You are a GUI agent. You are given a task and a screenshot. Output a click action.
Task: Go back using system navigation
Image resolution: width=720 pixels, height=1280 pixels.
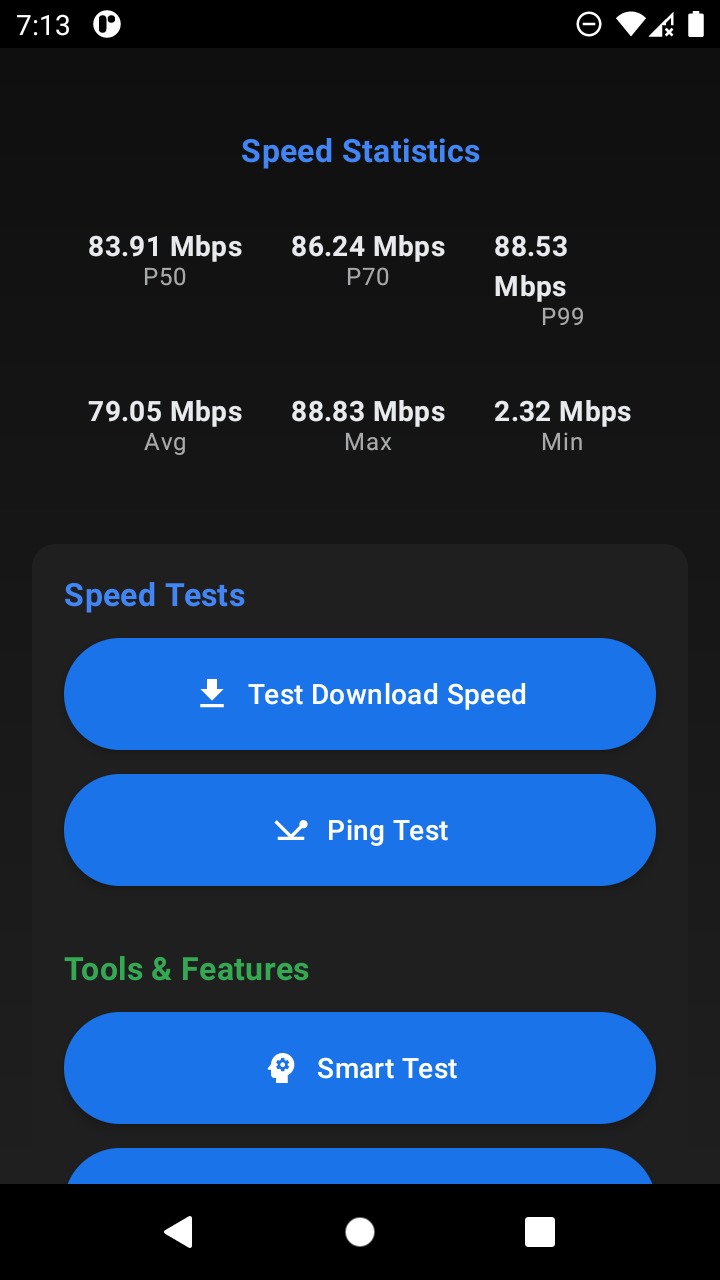pyautogui.click(x=179, y=1232)
